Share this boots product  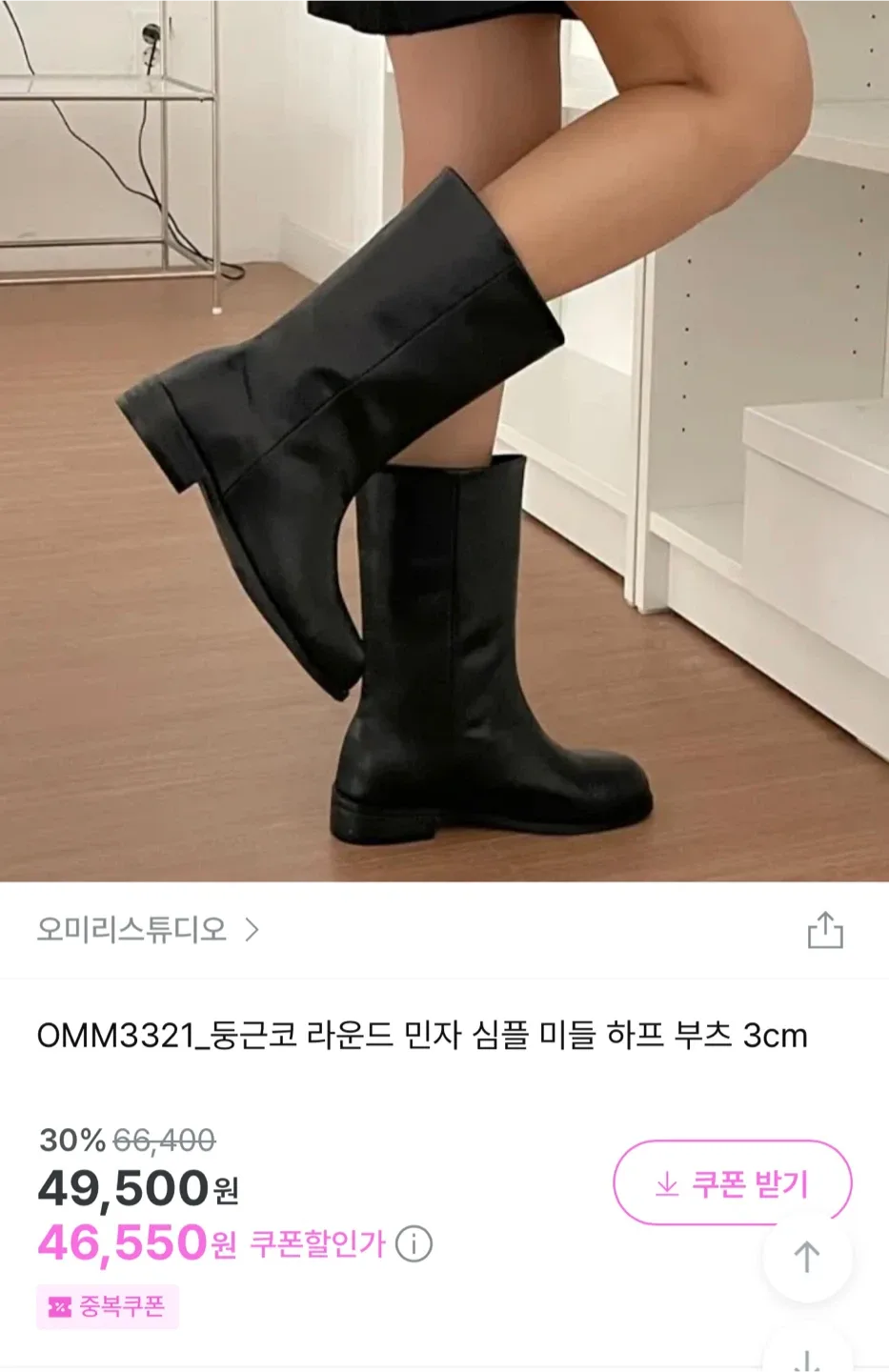coord(824,930)
